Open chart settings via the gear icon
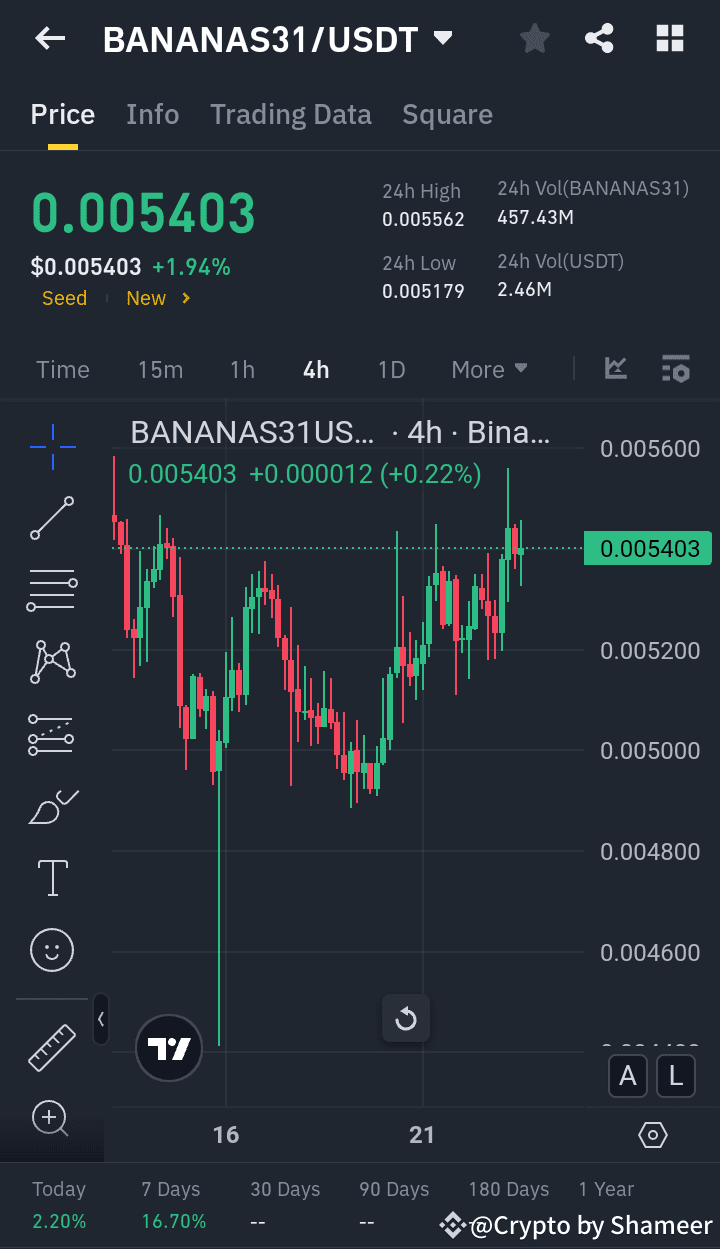Image resolution: width=720 pixels, height=1249 pixels. click(x=652, y=1135)
